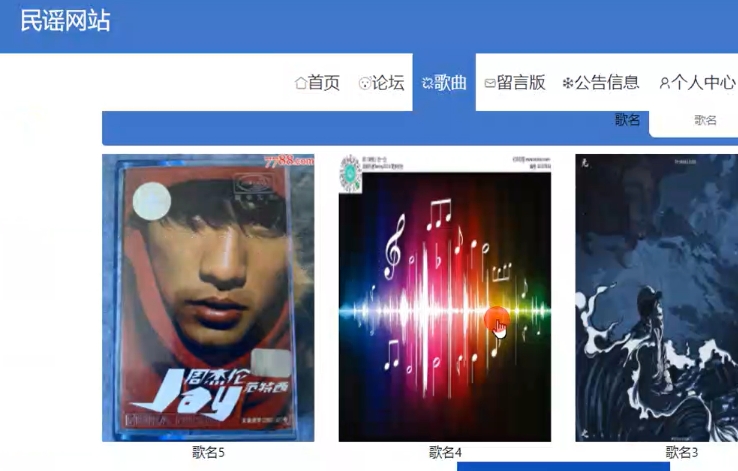Screen dimensions: 738x471
Task: Tap the 歌名 search input field
Action: tap(700, 120)
